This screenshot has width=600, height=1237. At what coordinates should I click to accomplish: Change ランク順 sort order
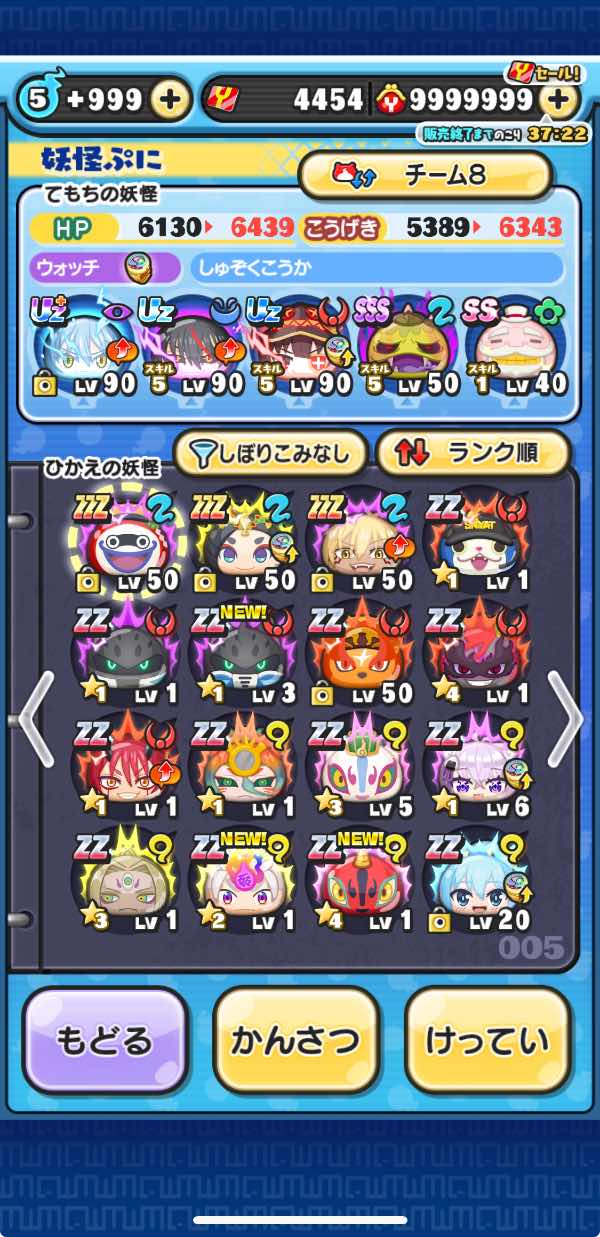click(x=473, y=453)
